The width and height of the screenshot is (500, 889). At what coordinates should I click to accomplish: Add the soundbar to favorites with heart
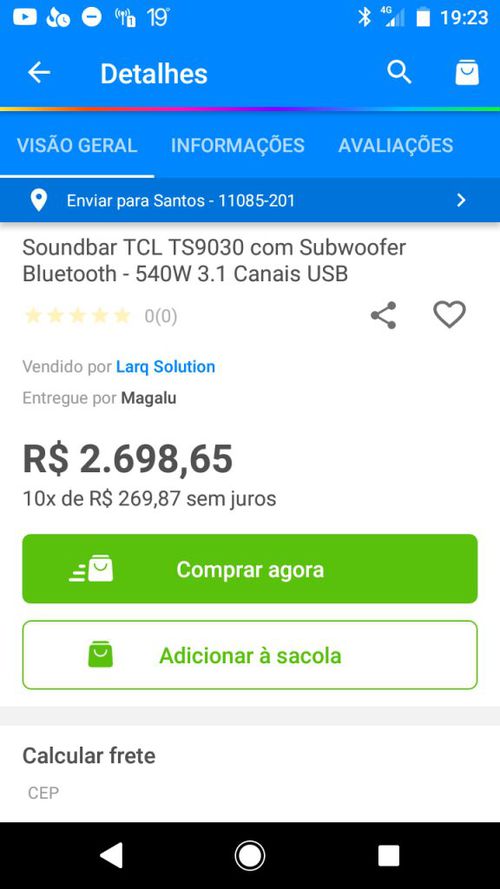[450, 315]
